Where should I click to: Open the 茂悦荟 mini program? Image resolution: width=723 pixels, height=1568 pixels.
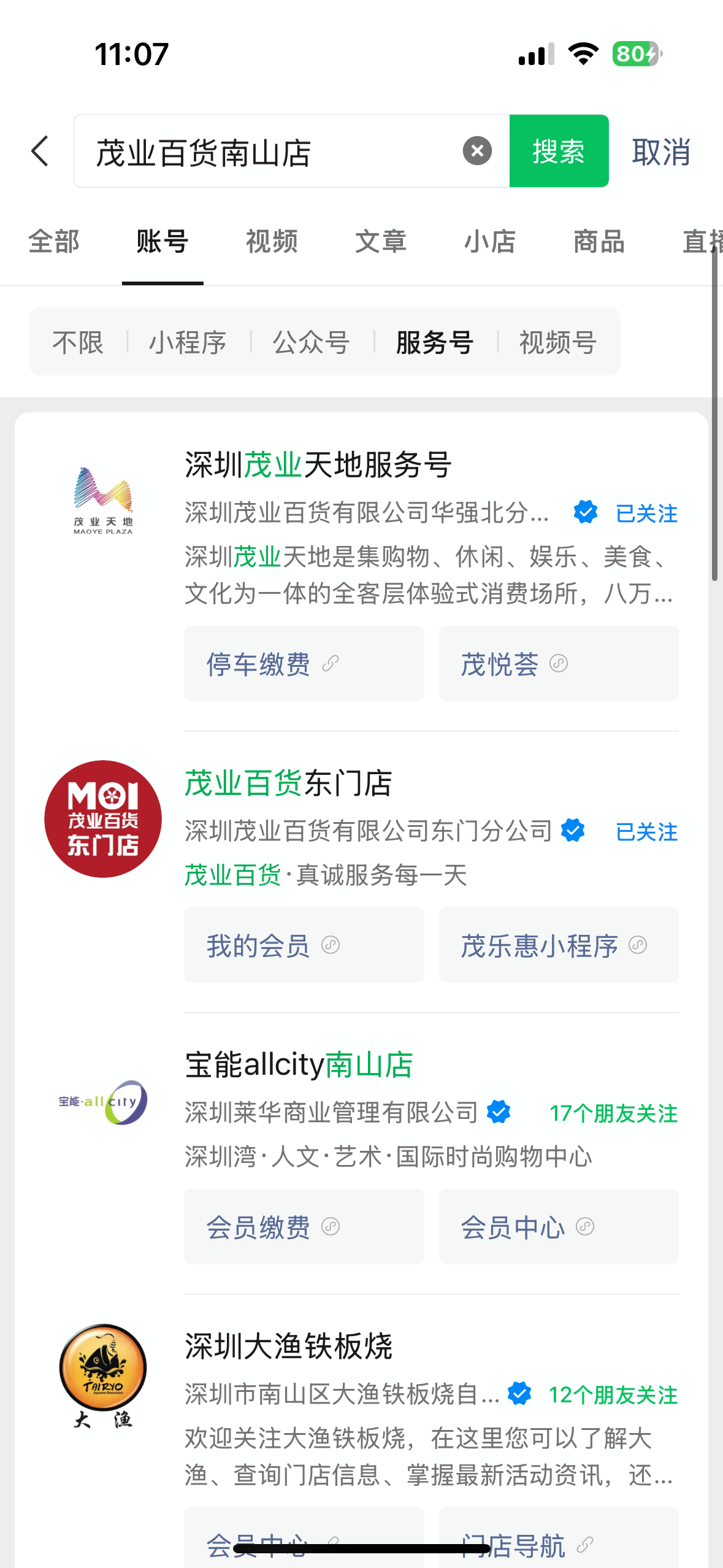click(559, 664)
